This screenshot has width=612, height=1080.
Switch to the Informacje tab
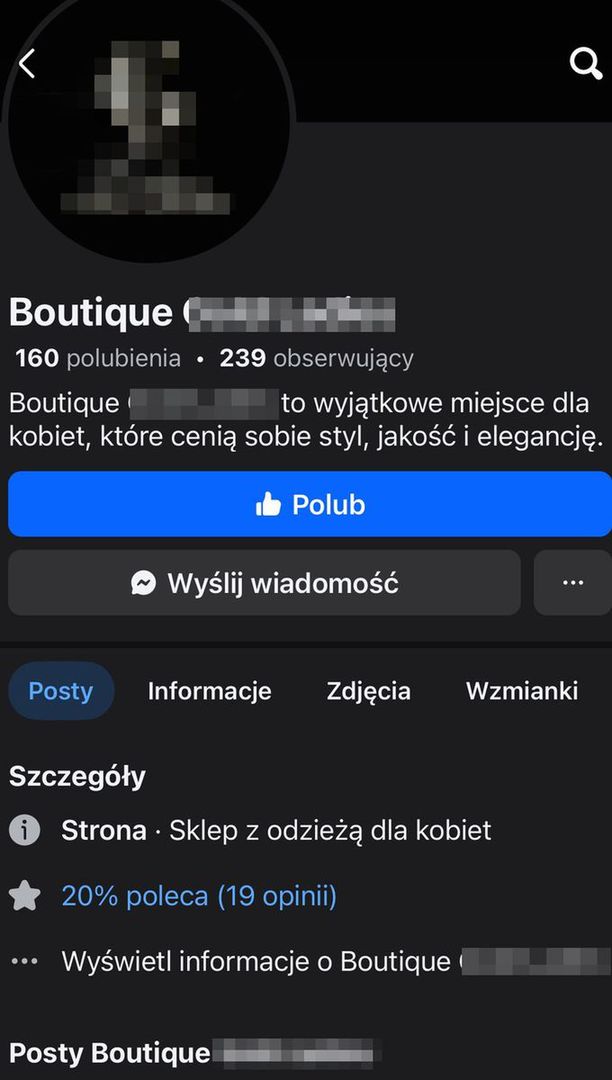pos(209,691)
